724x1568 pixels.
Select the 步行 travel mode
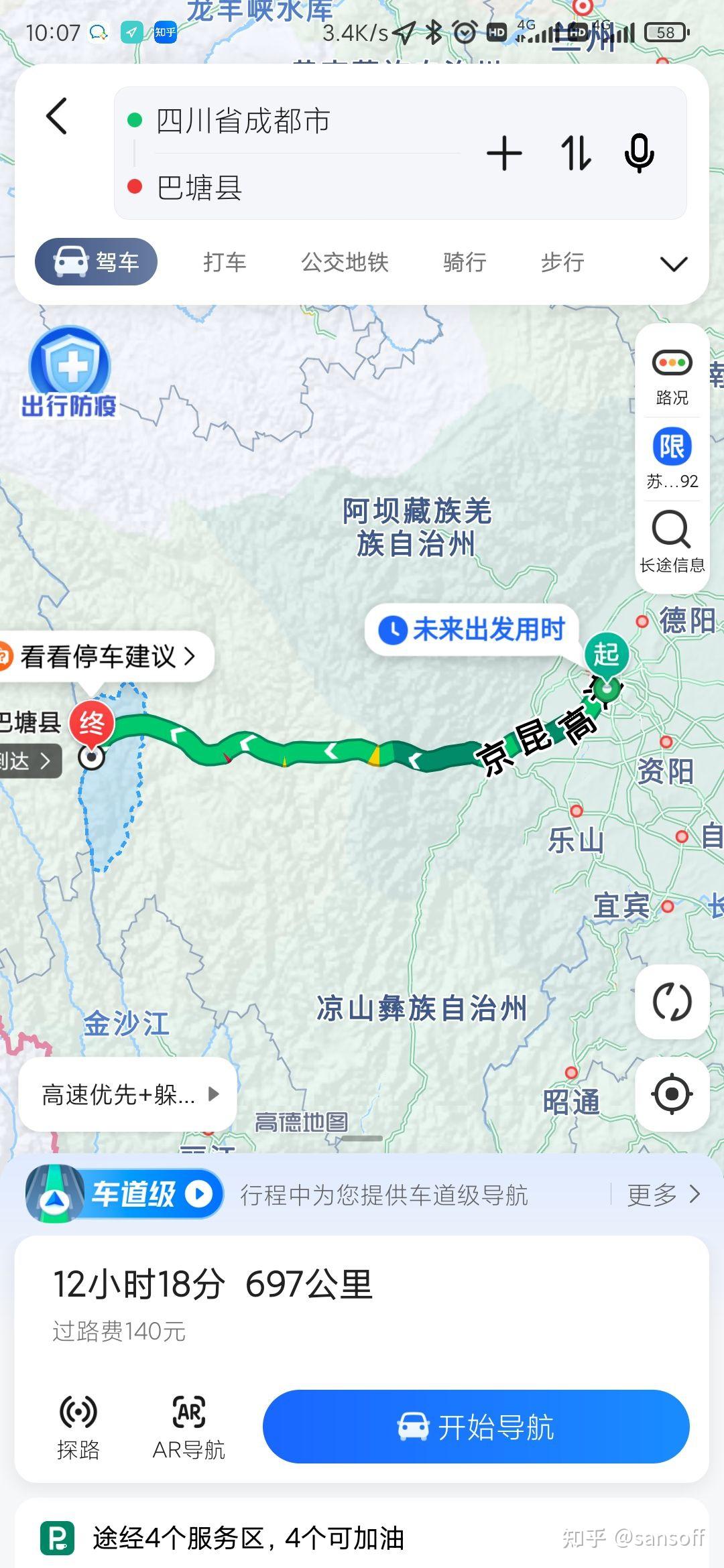[x=562, y=262]
